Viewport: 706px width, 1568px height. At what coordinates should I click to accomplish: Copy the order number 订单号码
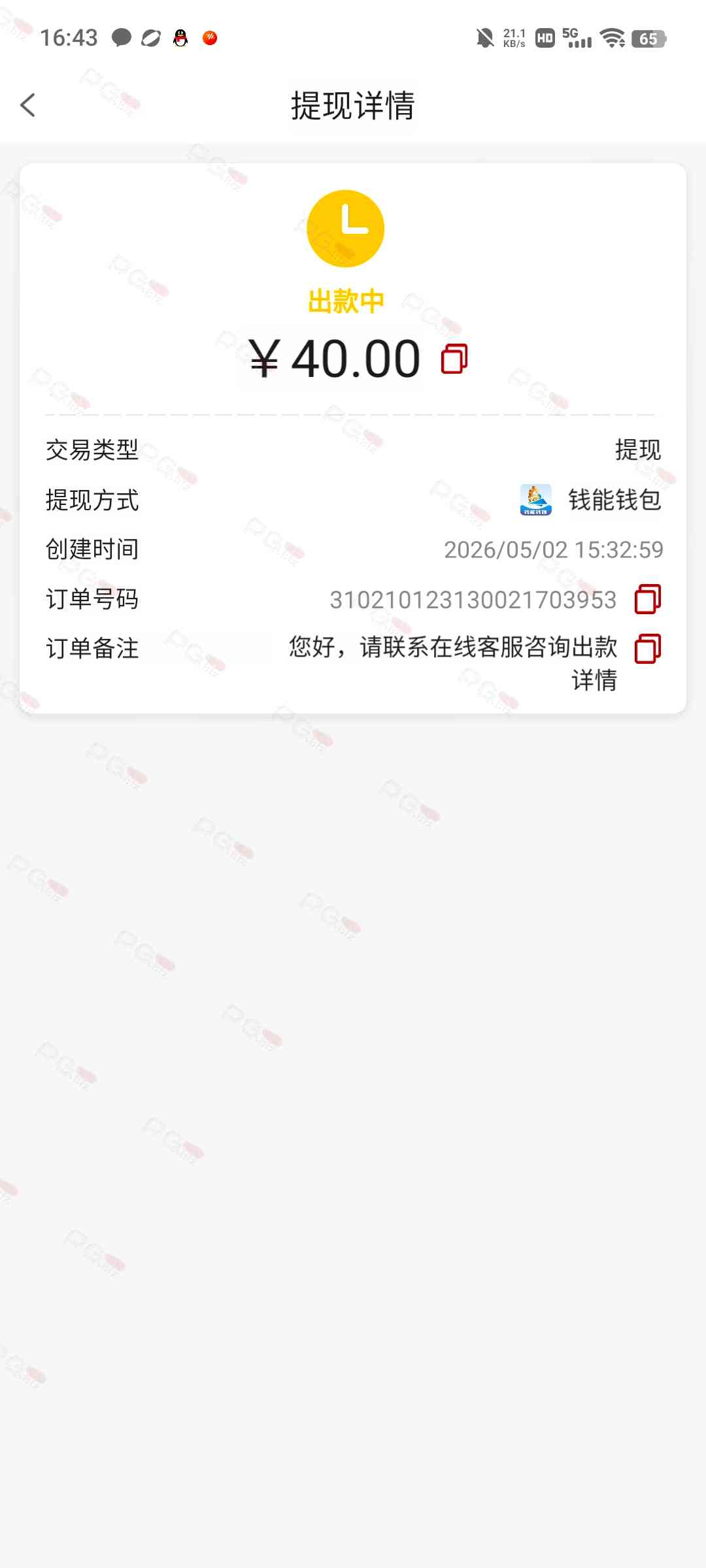click(648, 599)
